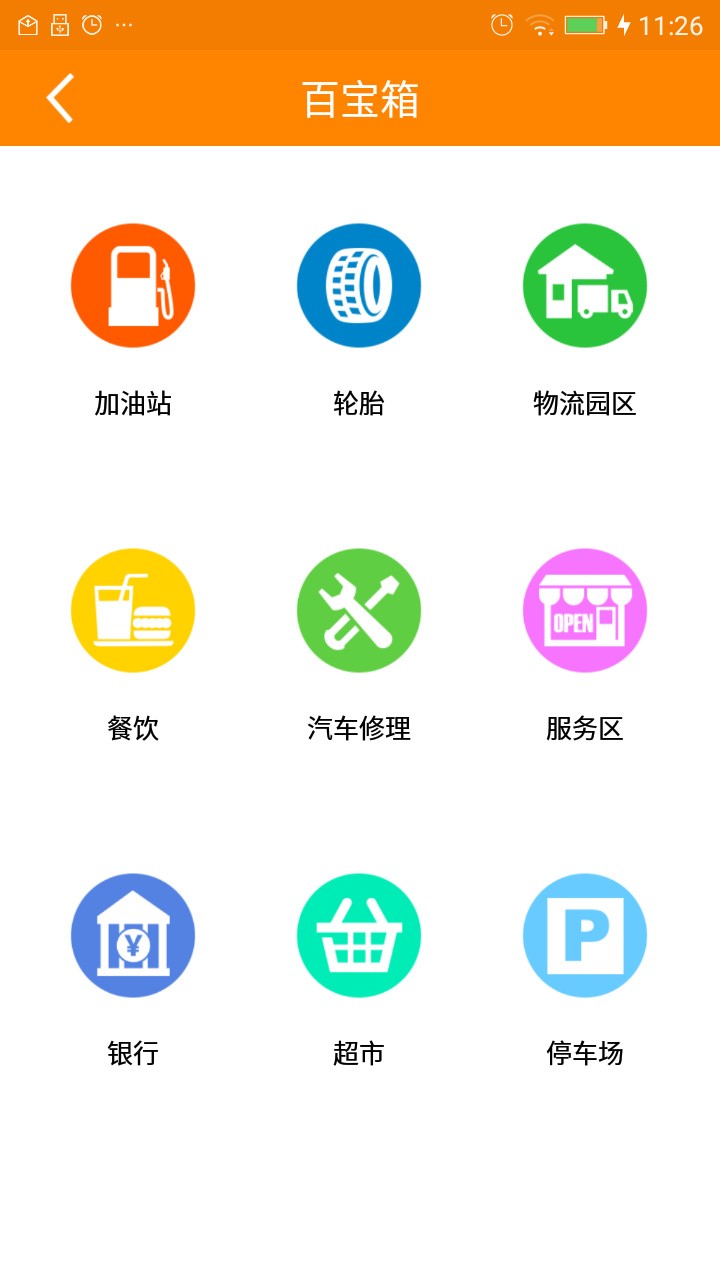Open the 物流园区 logistics park icon
The height and width of the screenshot is (1280, 720).
(585, 284)
